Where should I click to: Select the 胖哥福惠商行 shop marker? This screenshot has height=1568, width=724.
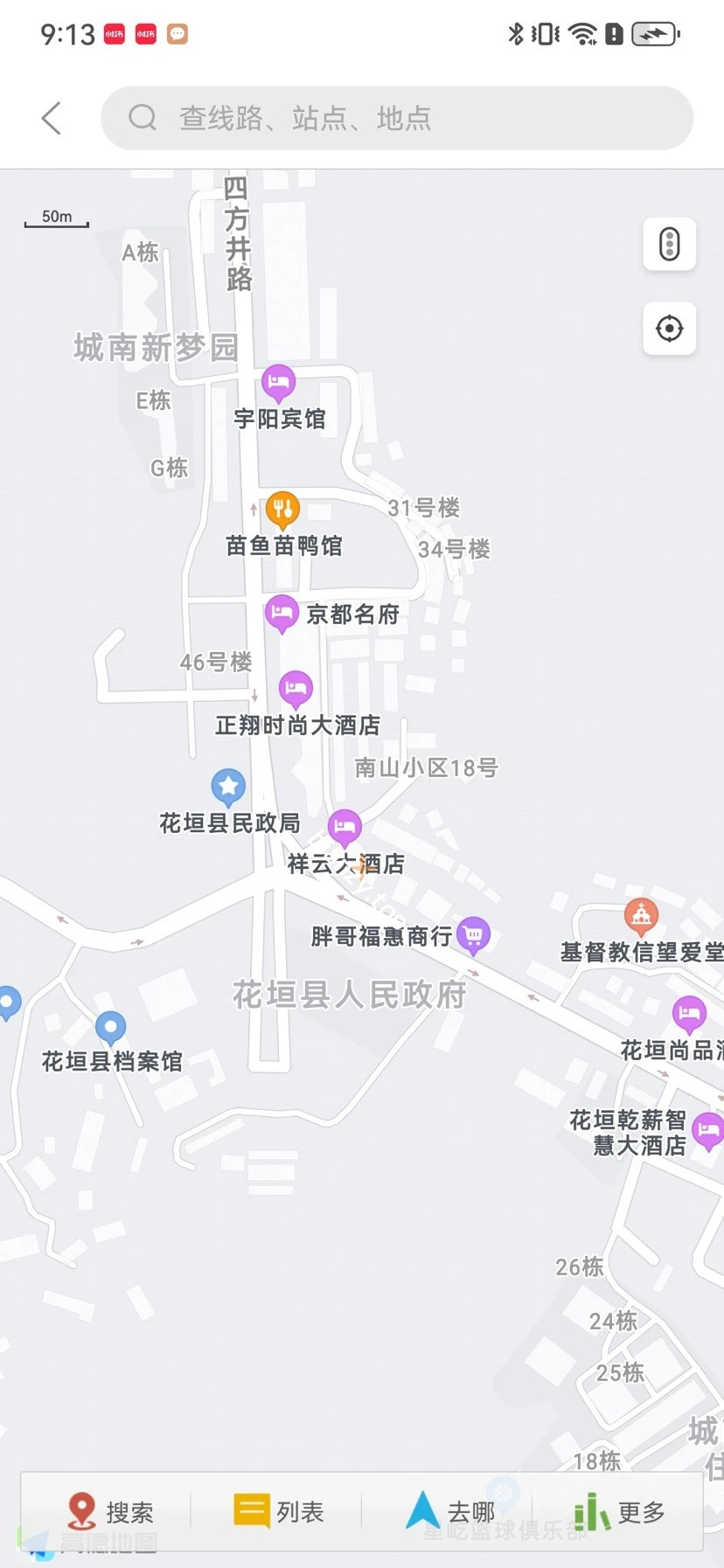pos(473,933)
